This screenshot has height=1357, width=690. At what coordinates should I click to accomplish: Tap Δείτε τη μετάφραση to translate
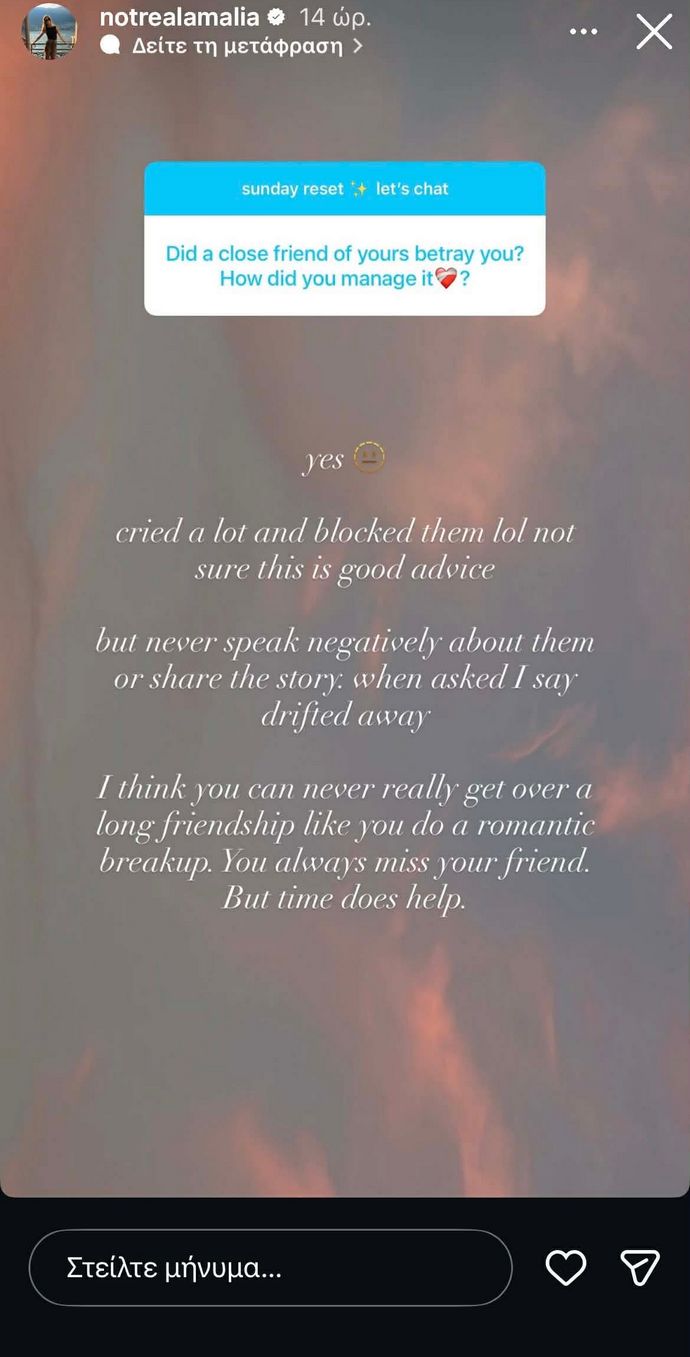tap(237, 45)
